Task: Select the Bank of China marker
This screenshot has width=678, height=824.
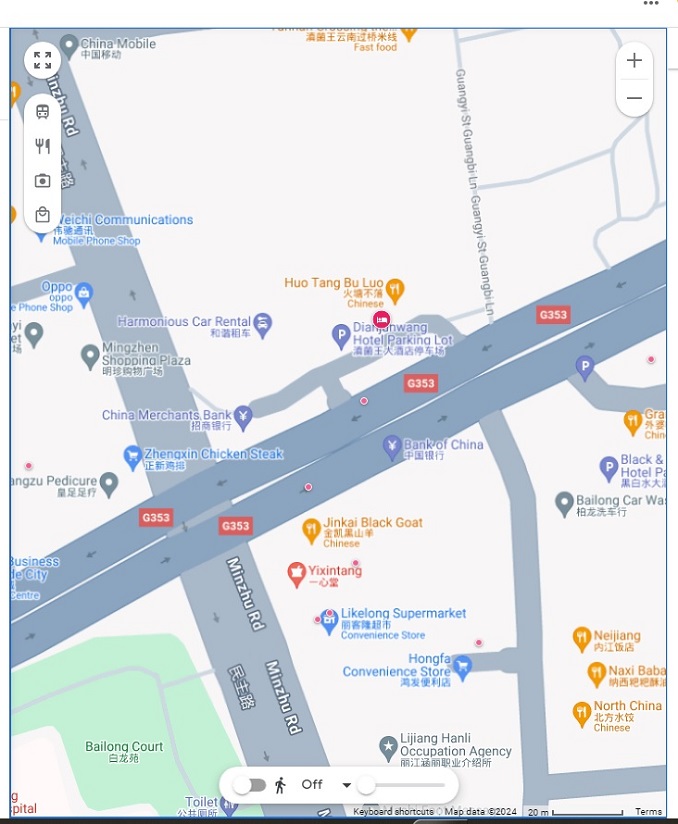Action: click(392, 445)
